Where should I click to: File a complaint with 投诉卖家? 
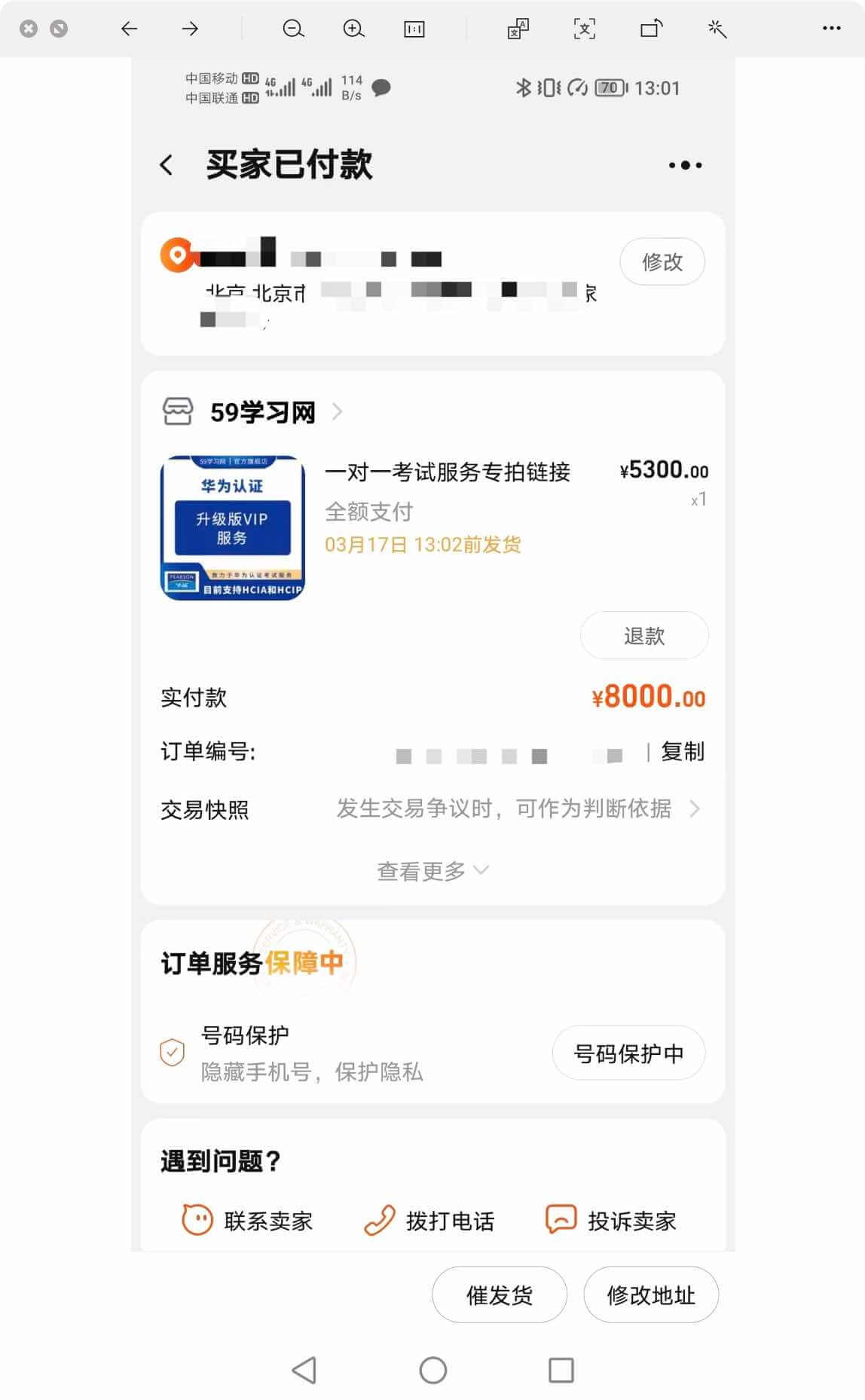pyautogui.click(x=611, y=1220)
